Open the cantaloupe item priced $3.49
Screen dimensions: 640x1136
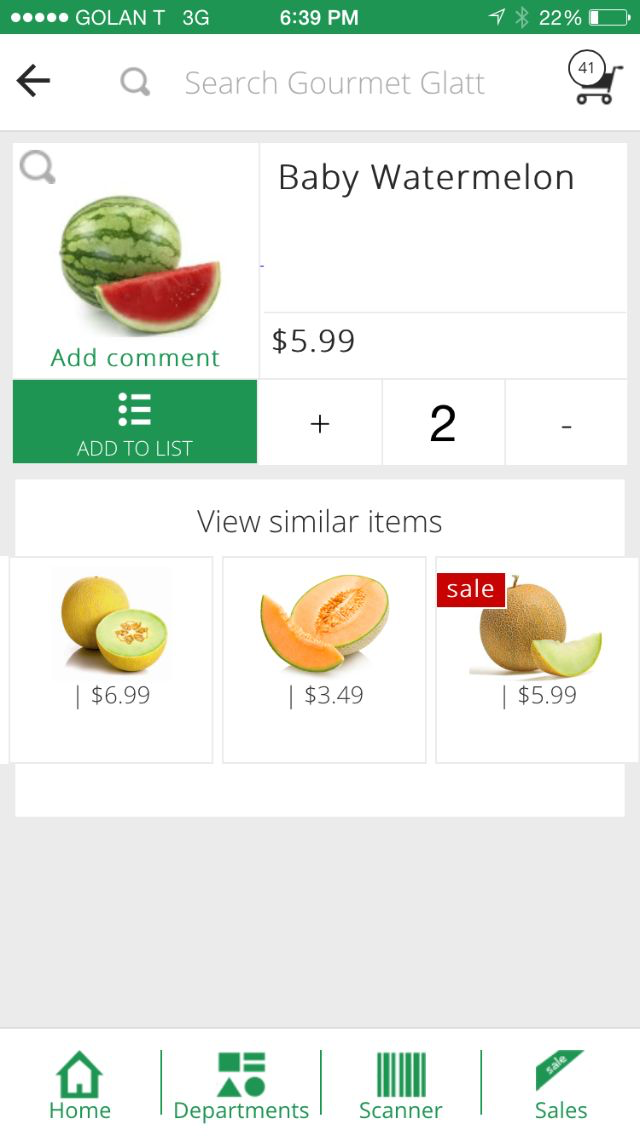(324, 659)
